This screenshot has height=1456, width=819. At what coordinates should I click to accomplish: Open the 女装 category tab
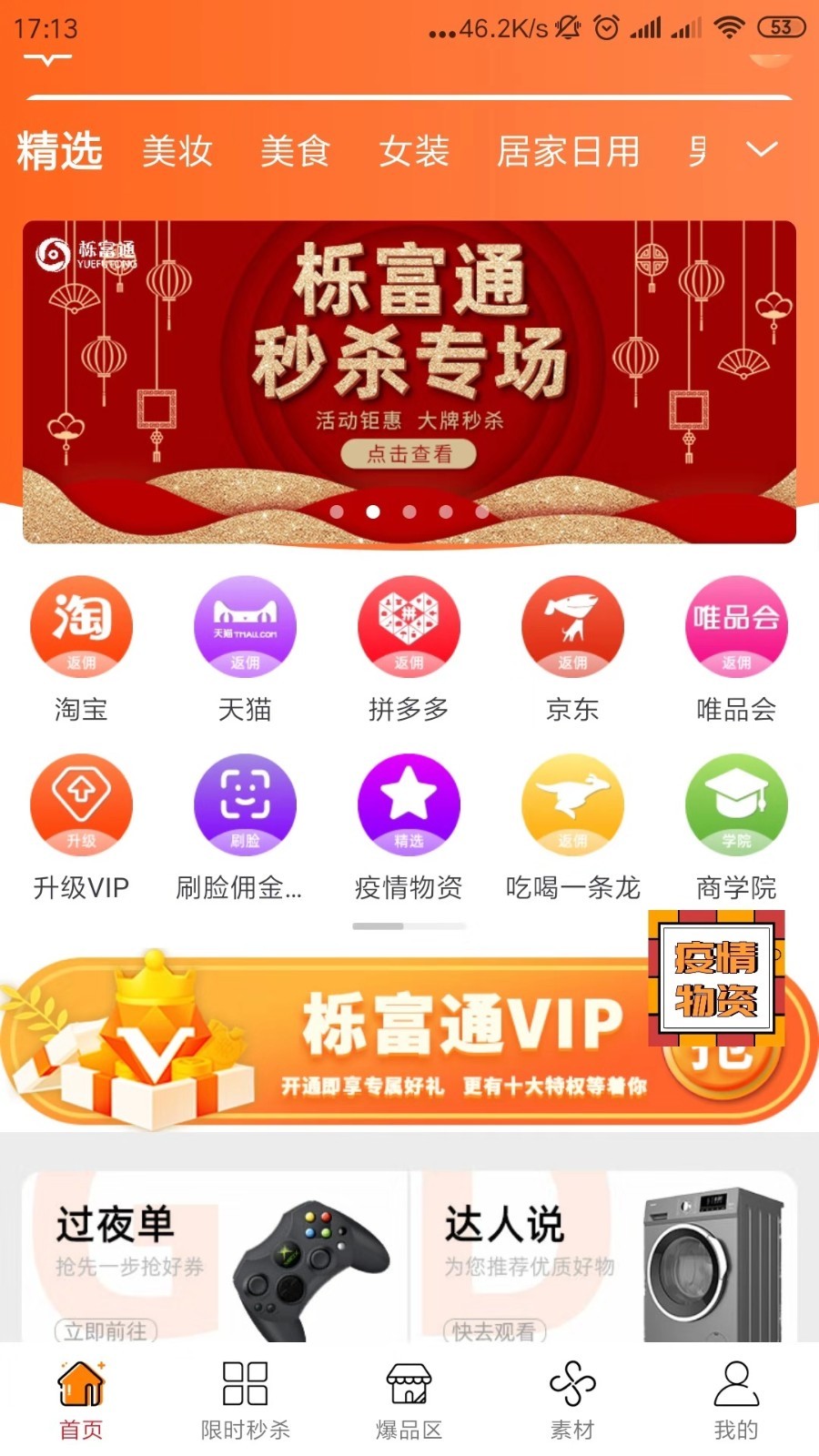click(x=414, y=150)
